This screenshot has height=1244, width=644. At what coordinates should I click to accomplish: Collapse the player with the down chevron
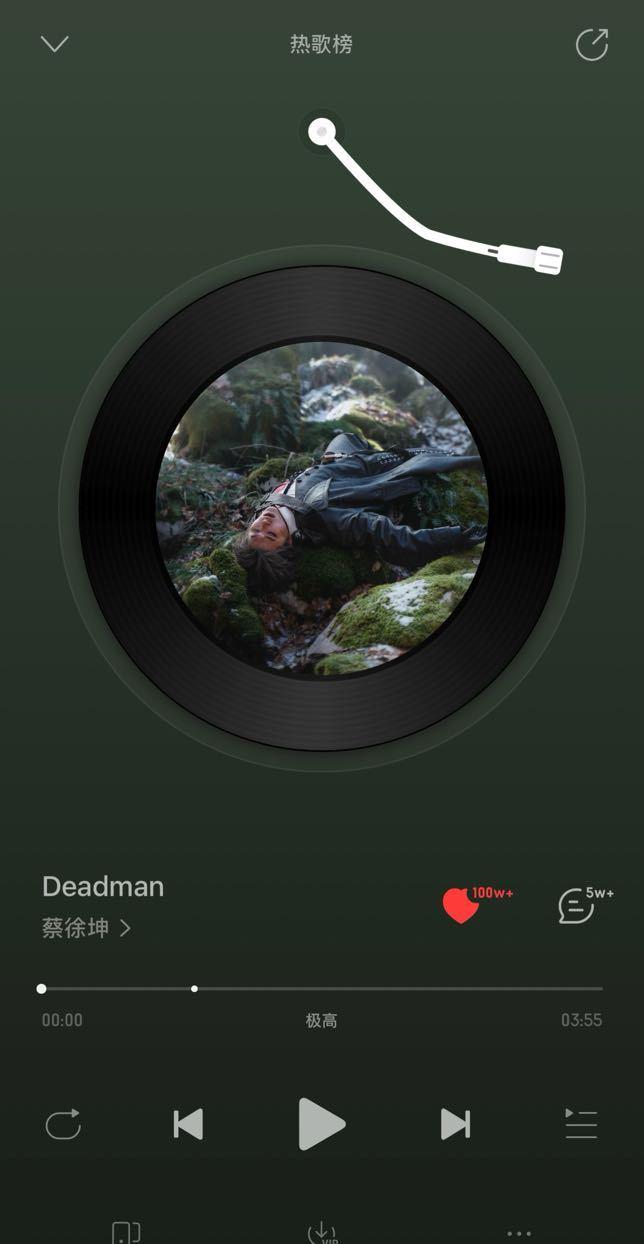tap(54, 44)
